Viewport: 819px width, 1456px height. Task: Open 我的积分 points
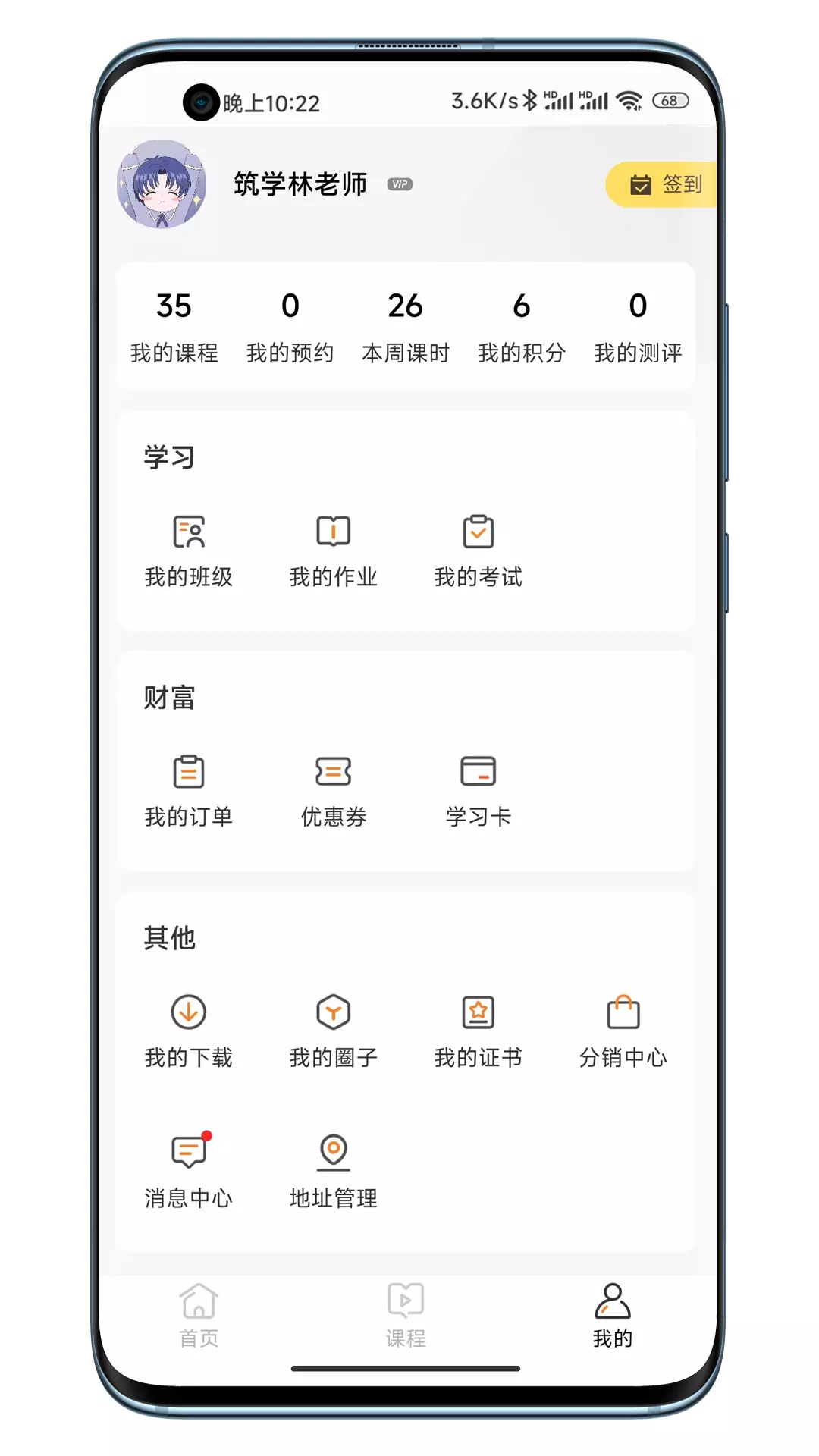click(522, 327)
